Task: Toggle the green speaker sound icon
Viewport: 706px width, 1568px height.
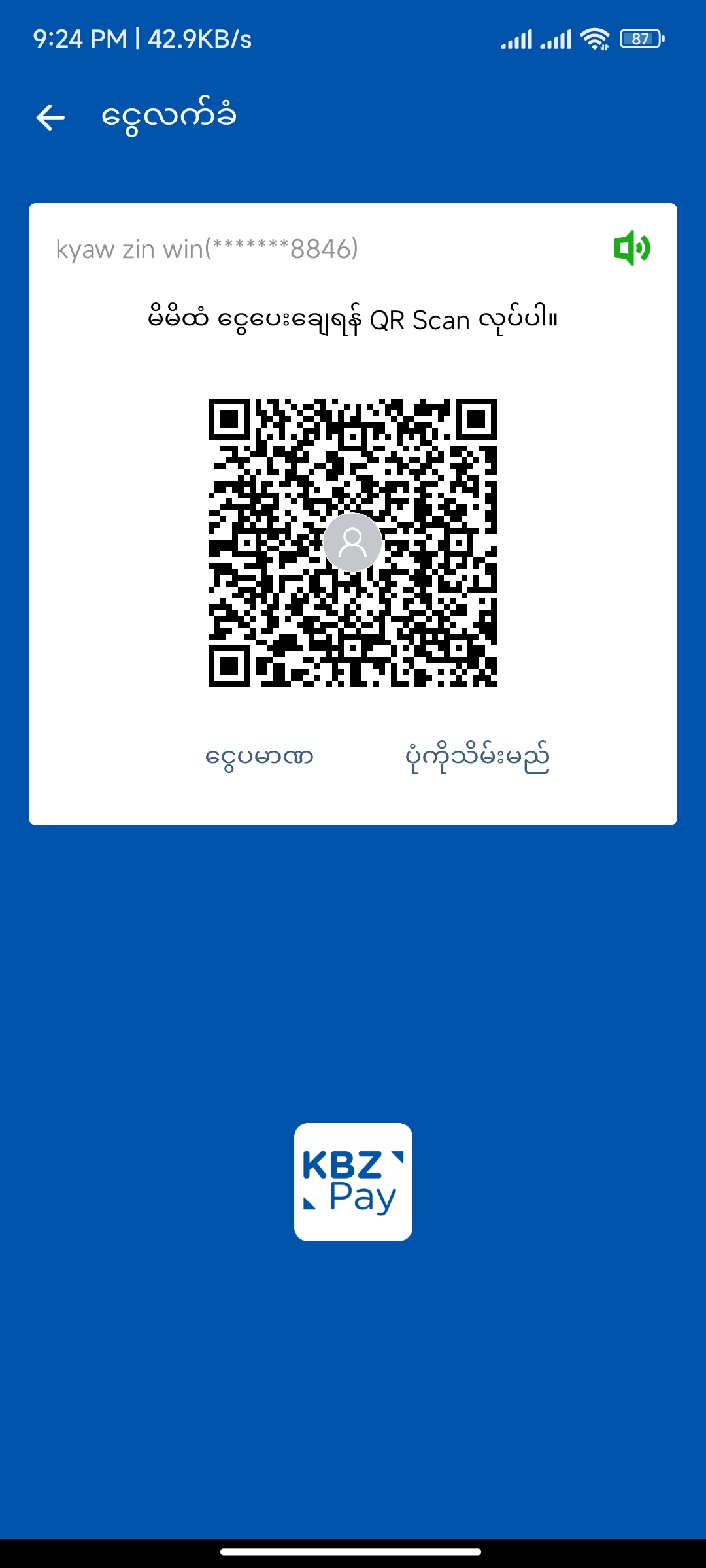Action: (631, 248)
